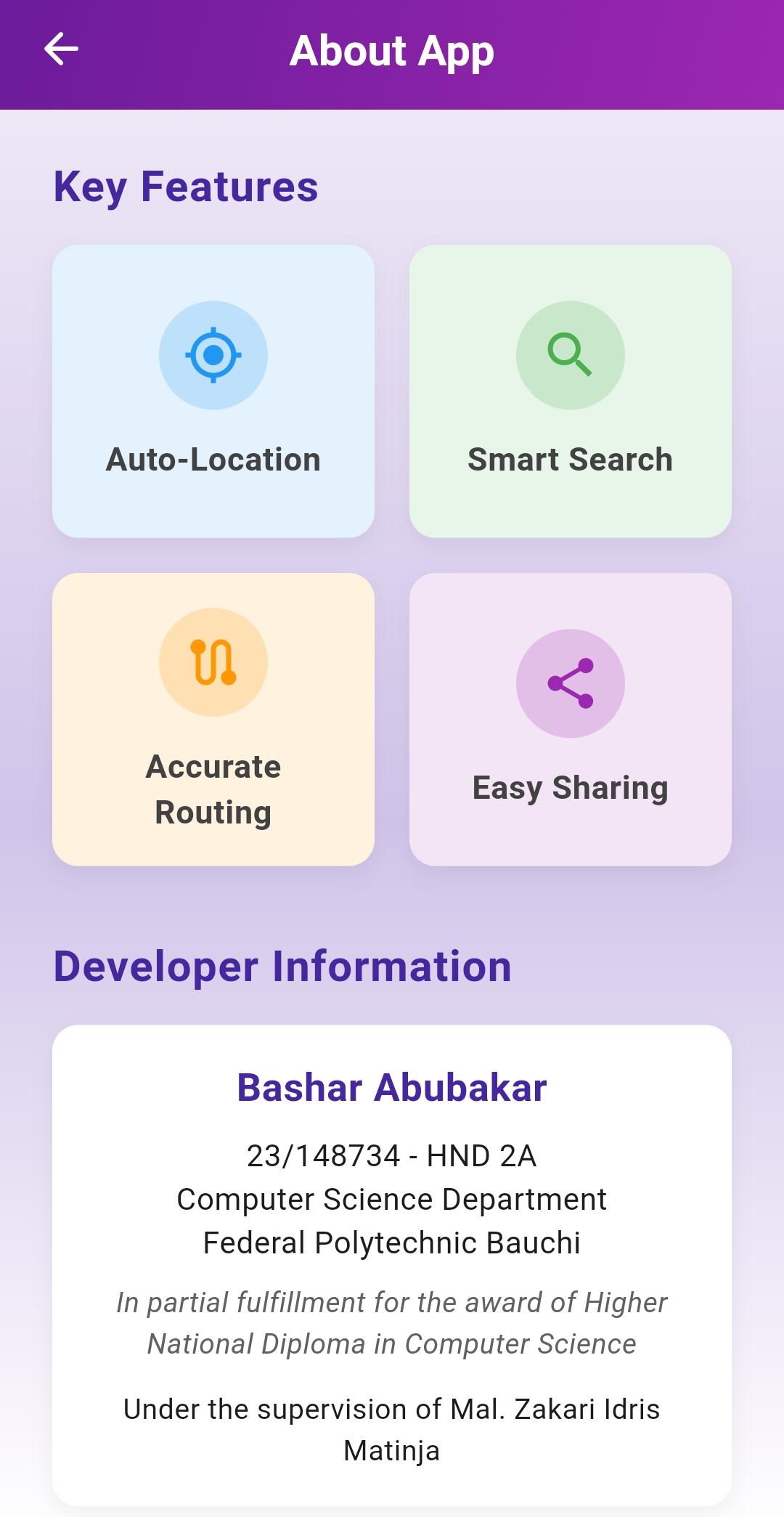This screenshot has height=1517, width=784.
Task: Click the Developer Information heading
Action: tap(283, 964)
